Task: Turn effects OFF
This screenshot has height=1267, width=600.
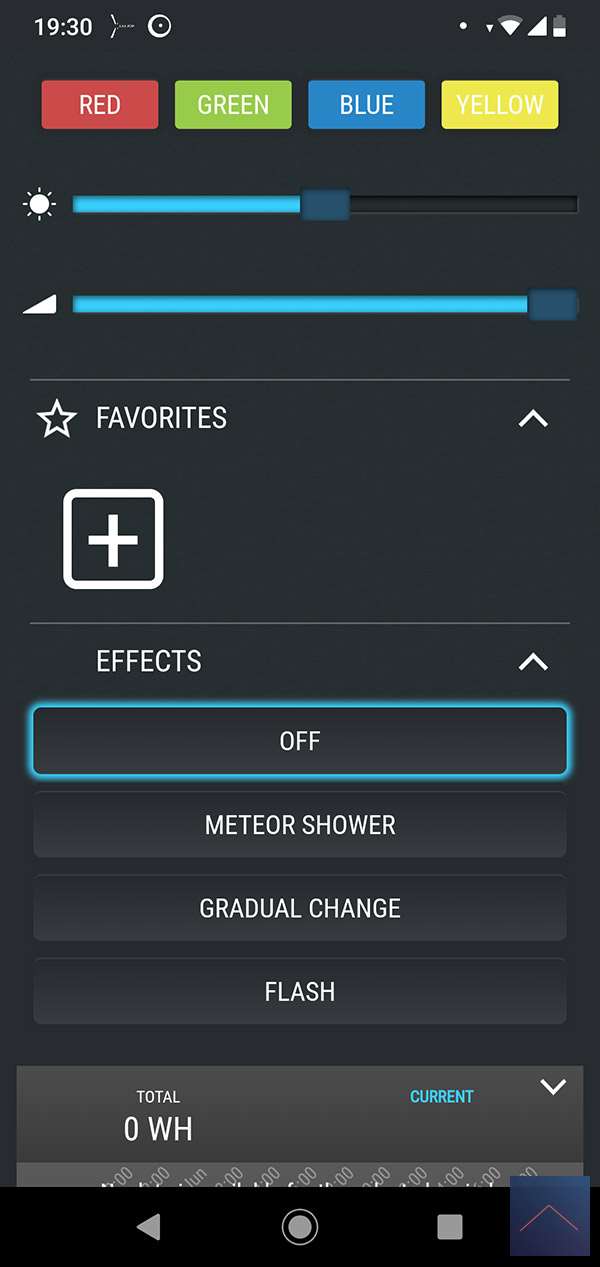Action: (x=300, y=741)
